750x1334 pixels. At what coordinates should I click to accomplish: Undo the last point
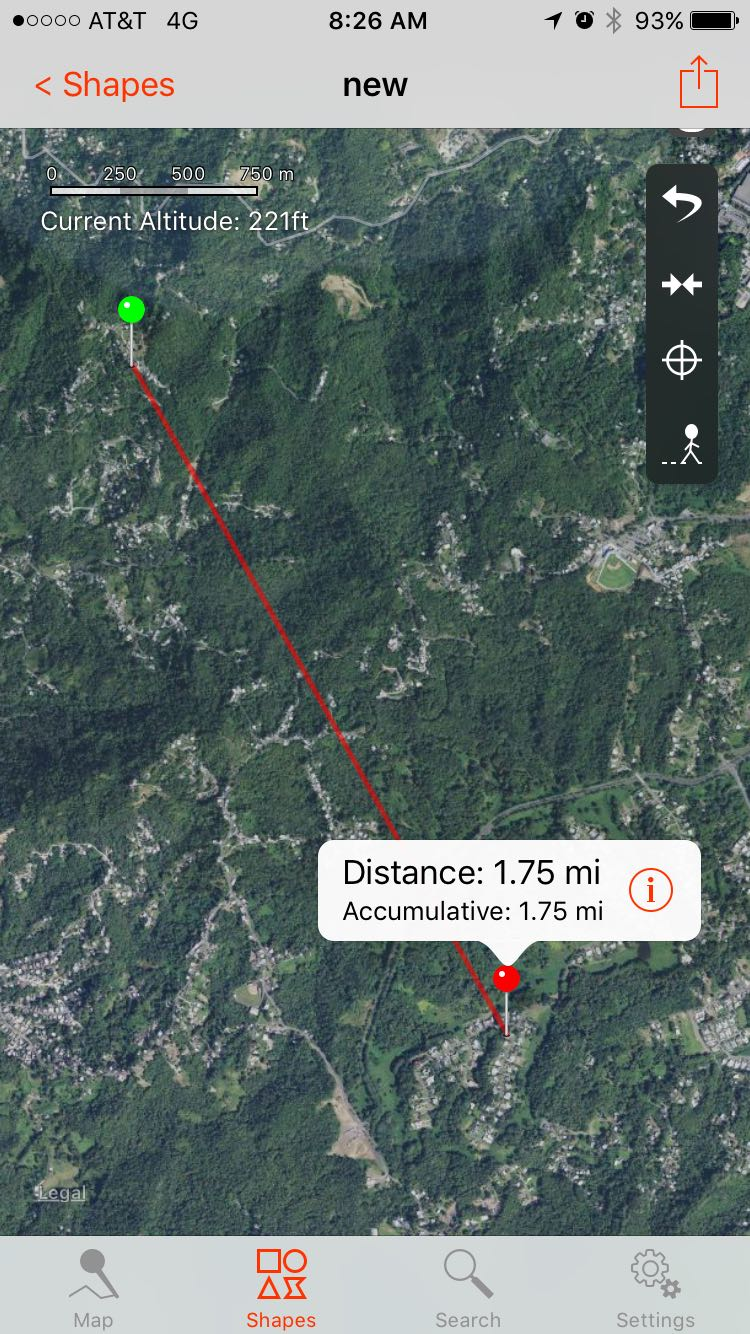[682, 205]
